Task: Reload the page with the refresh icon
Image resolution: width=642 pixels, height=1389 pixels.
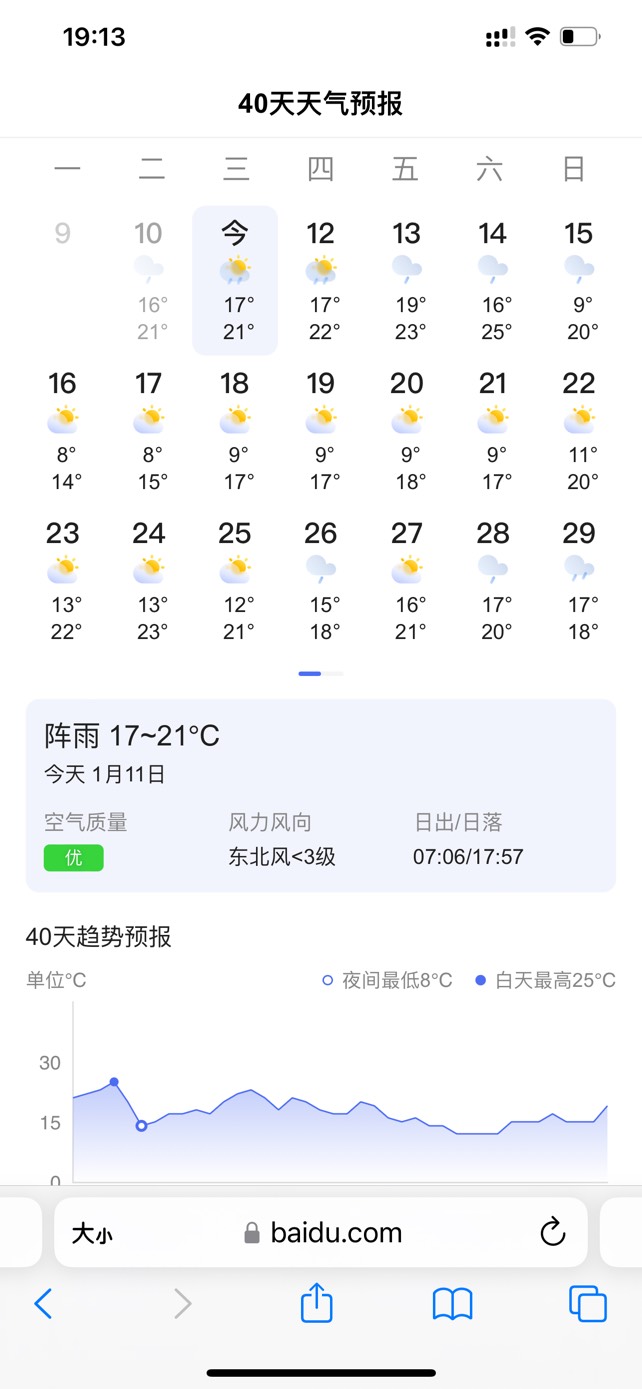Action: point(553,1233)
